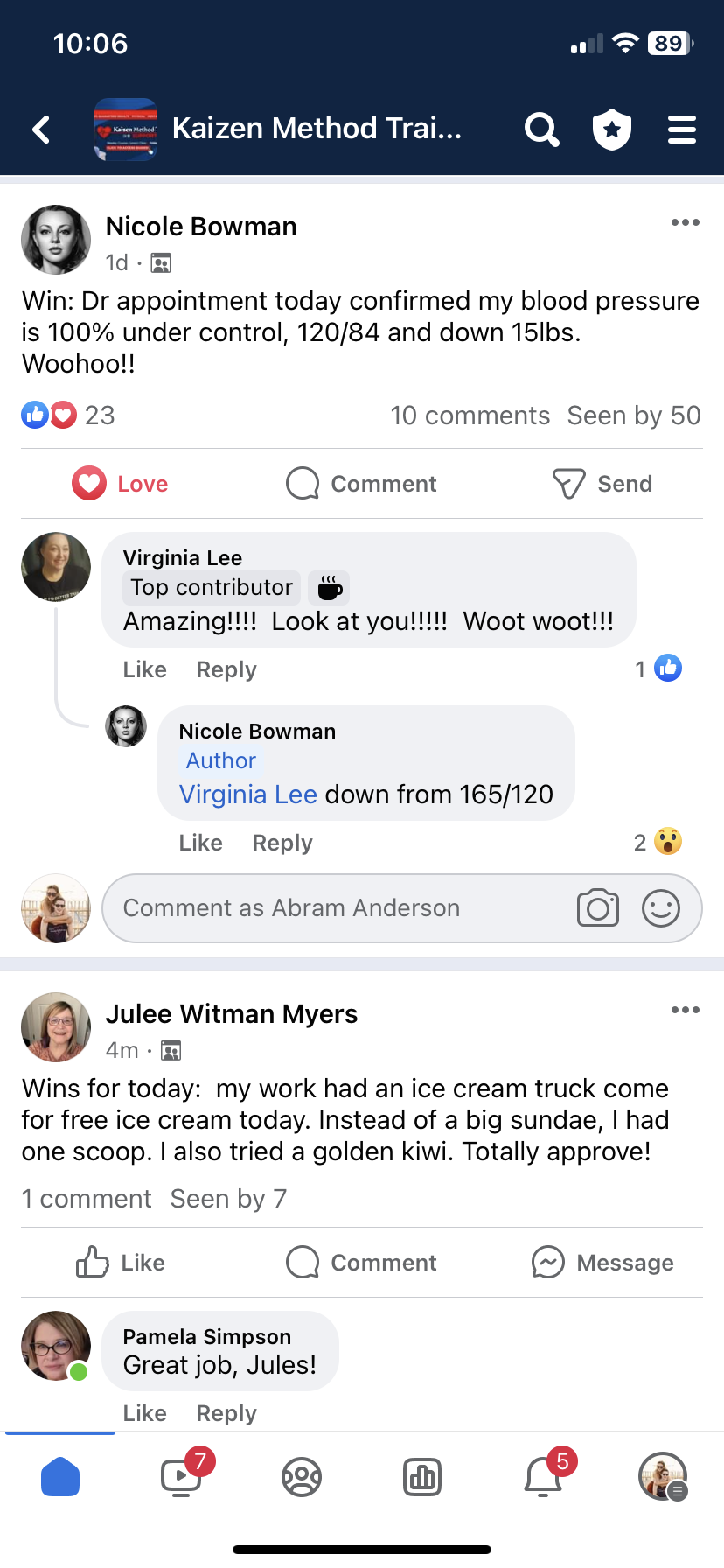This screenshot has height=1568, width=724.
Task: Reply to Nicole Bowman's comment
Action: pyautogui.click(x=282, y=843)
